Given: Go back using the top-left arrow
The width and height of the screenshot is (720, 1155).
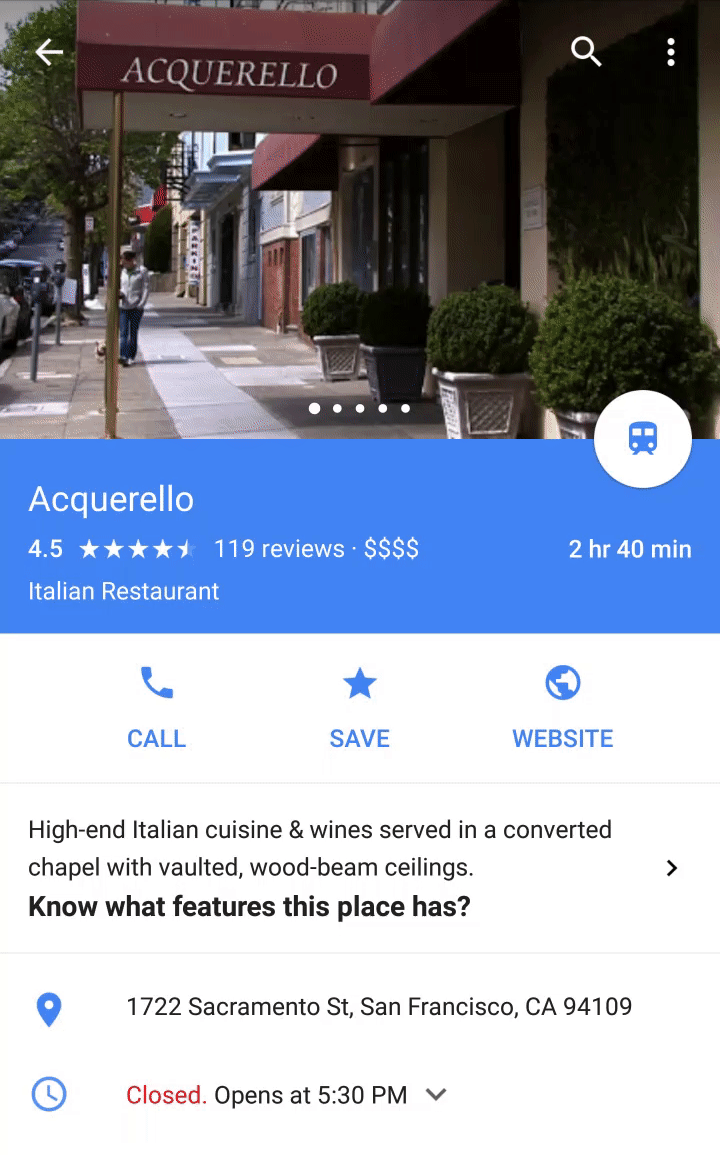Looking at the screenshot, I should [x=49, y=52].
